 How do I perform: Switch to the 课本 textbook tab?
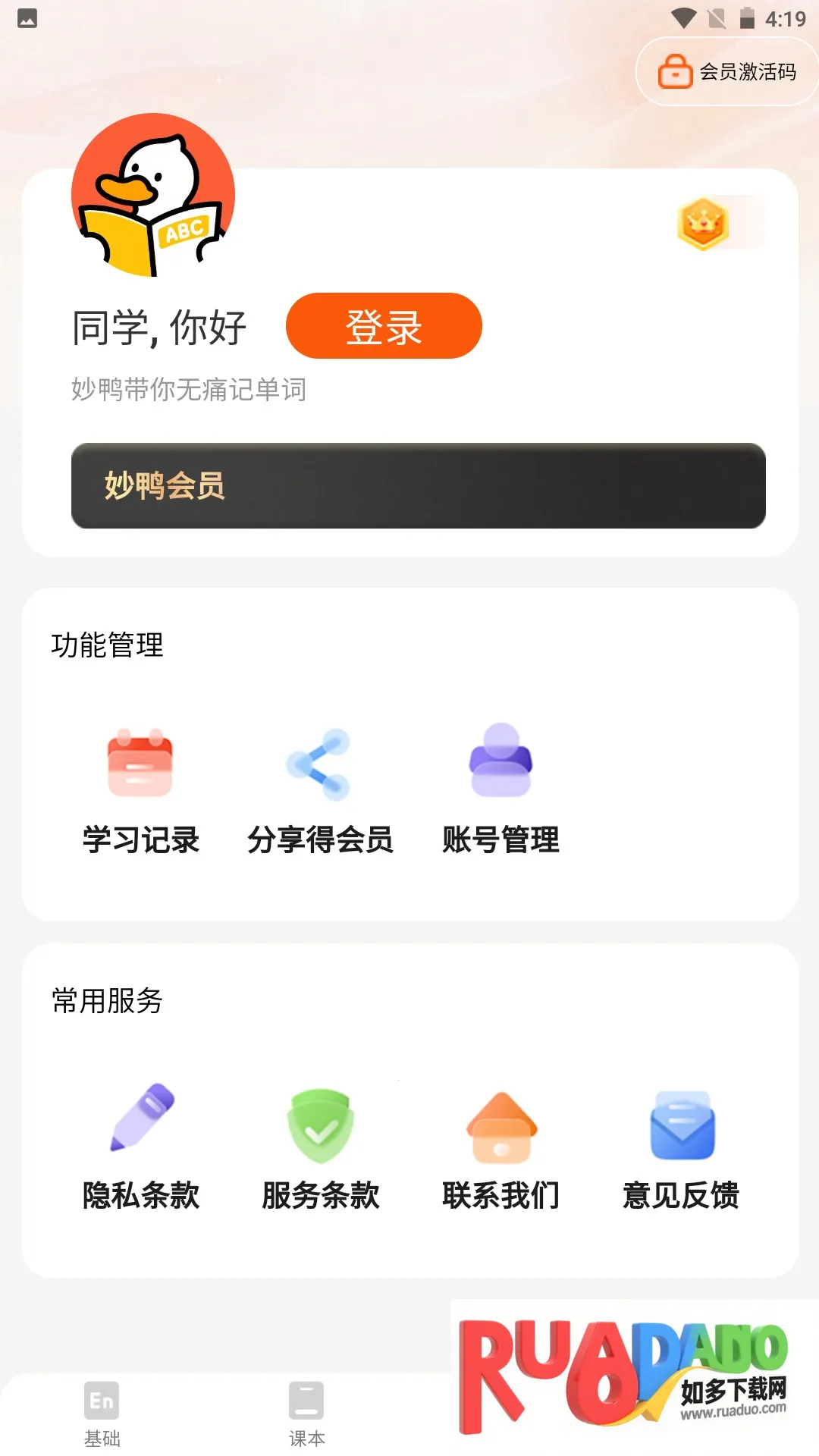306,1412
